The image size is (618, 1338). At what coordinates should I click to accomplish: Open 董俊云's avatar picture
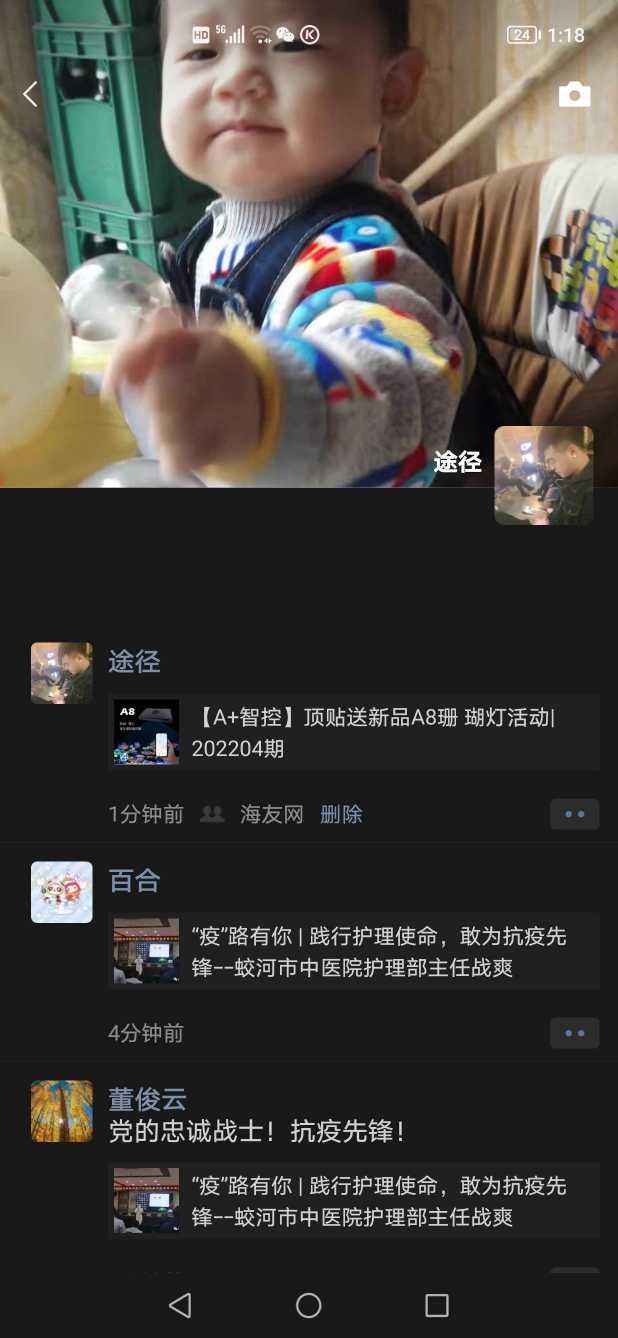[62, 1111]
